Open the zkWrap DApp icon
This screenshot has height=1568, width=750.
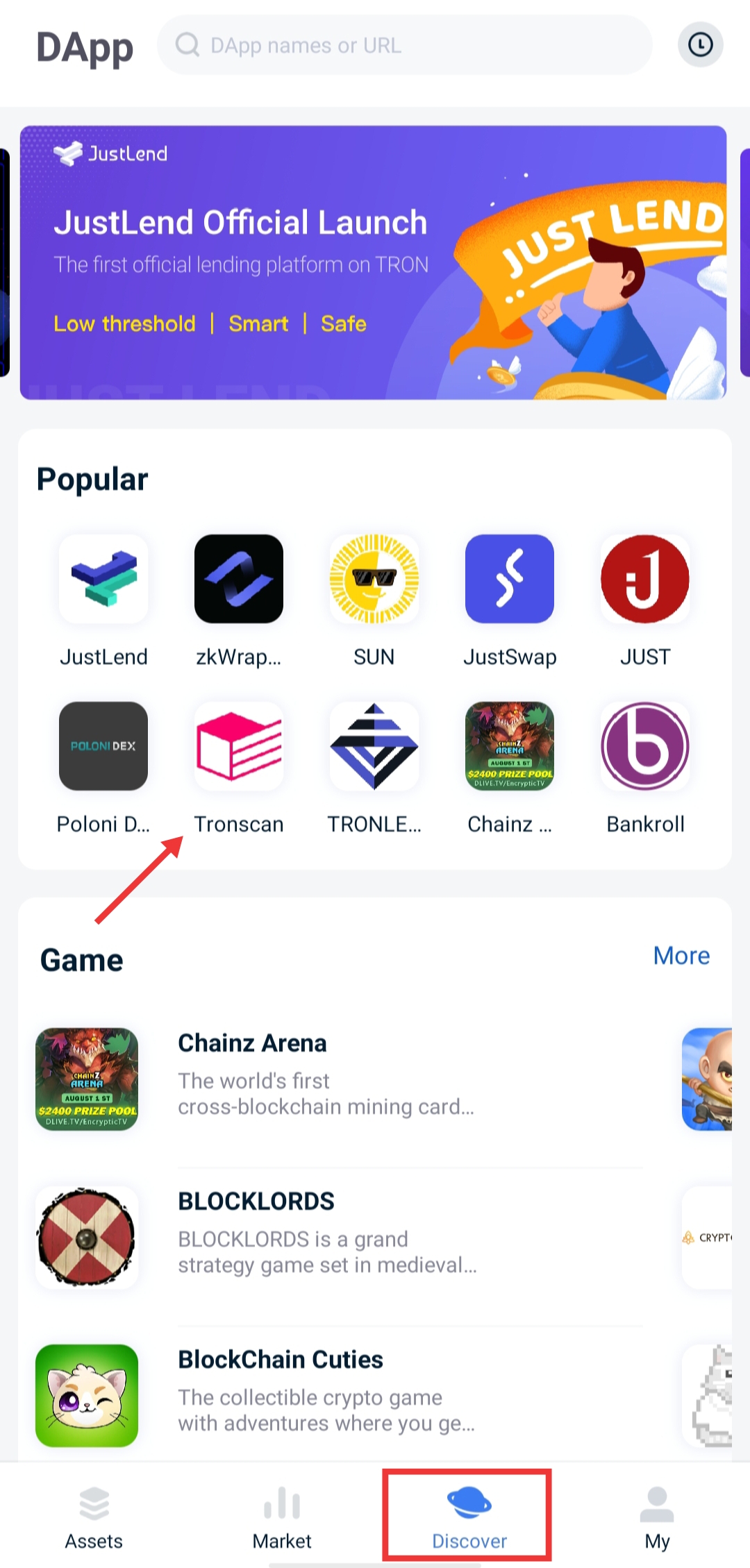239,579
